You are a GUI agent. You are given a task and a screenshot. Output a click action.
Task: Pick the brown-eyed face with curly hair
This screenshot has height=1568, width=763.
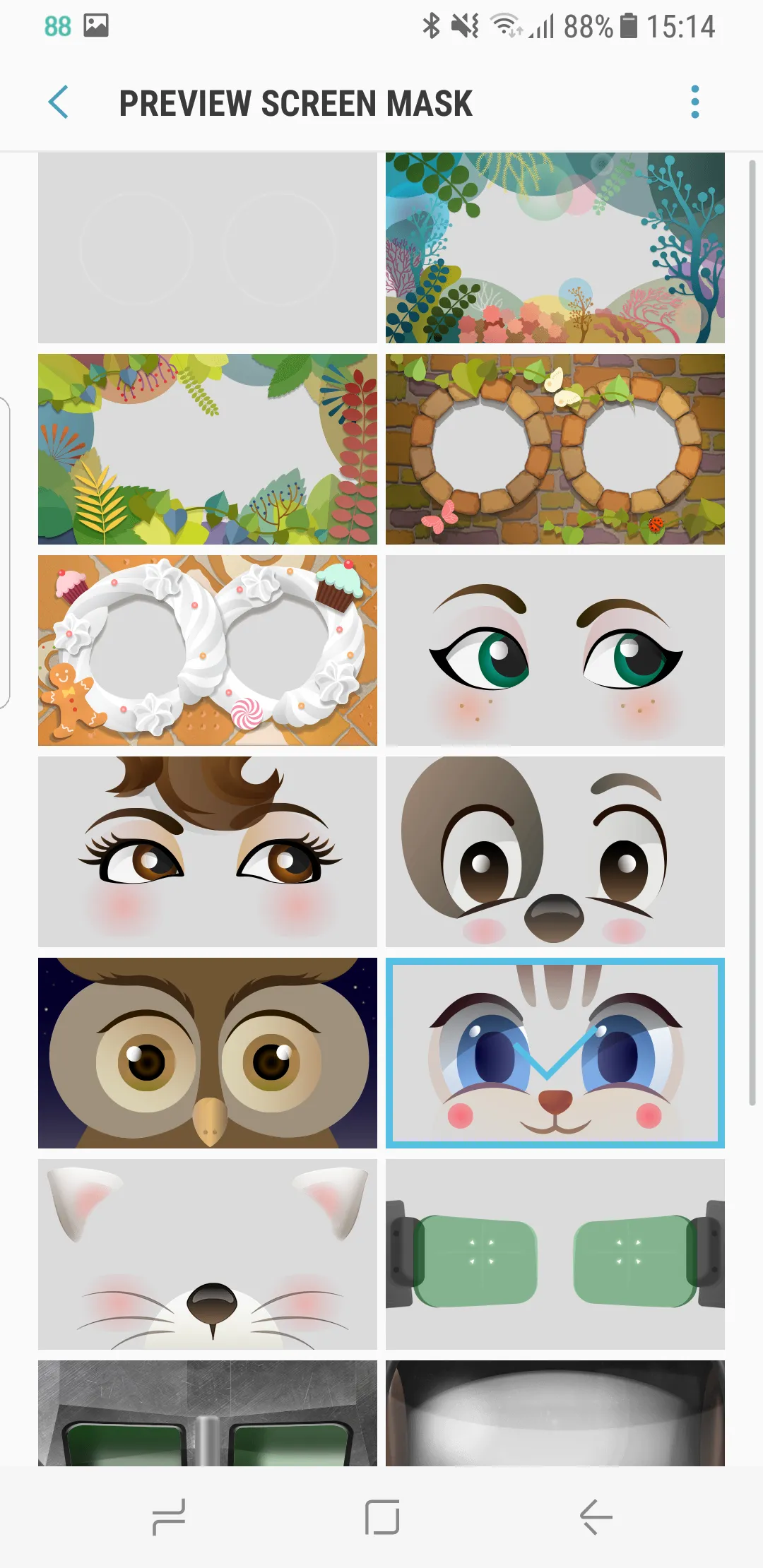(208, 852)
